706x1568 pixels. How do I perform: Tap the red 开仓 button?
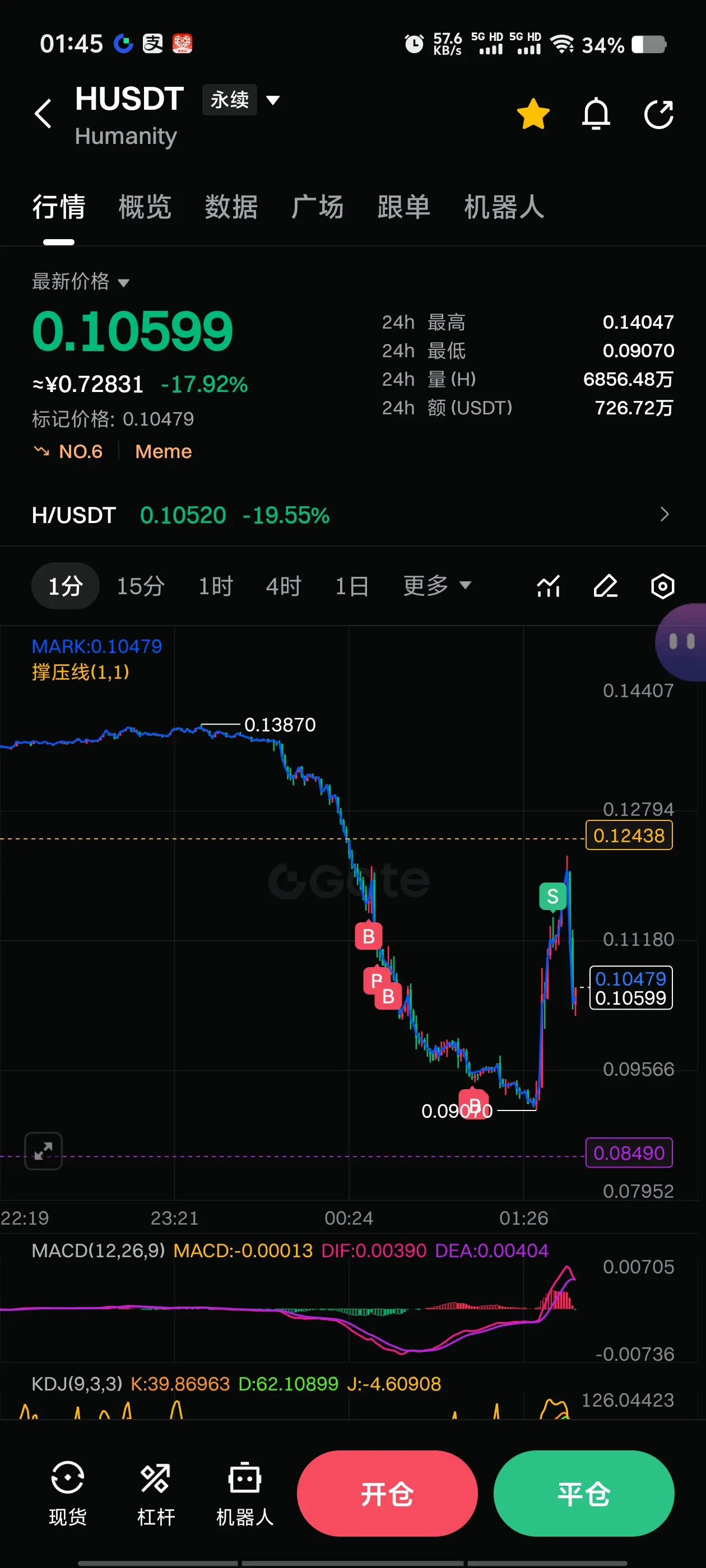click(x=387, y=1493)
